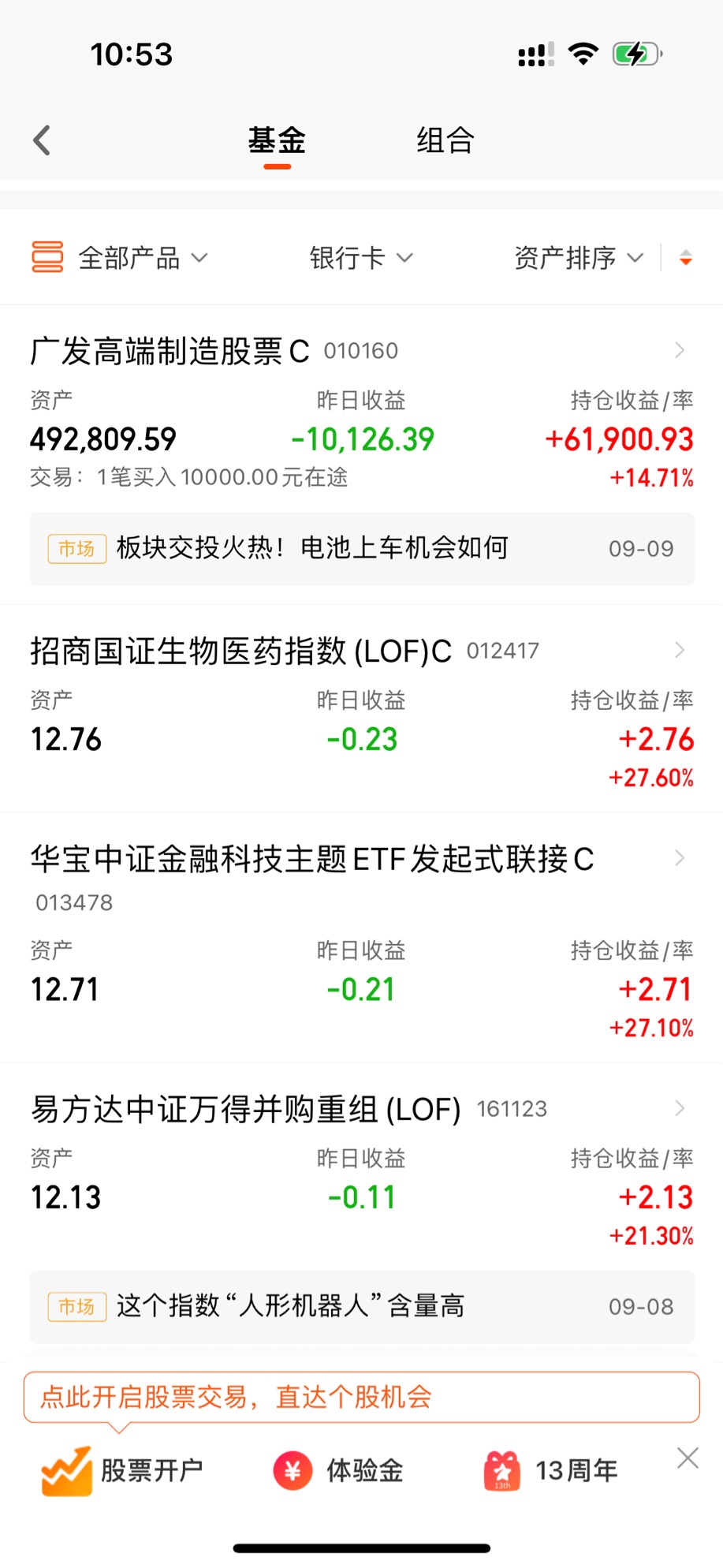Select the 基金 tab

coord(277,141)
